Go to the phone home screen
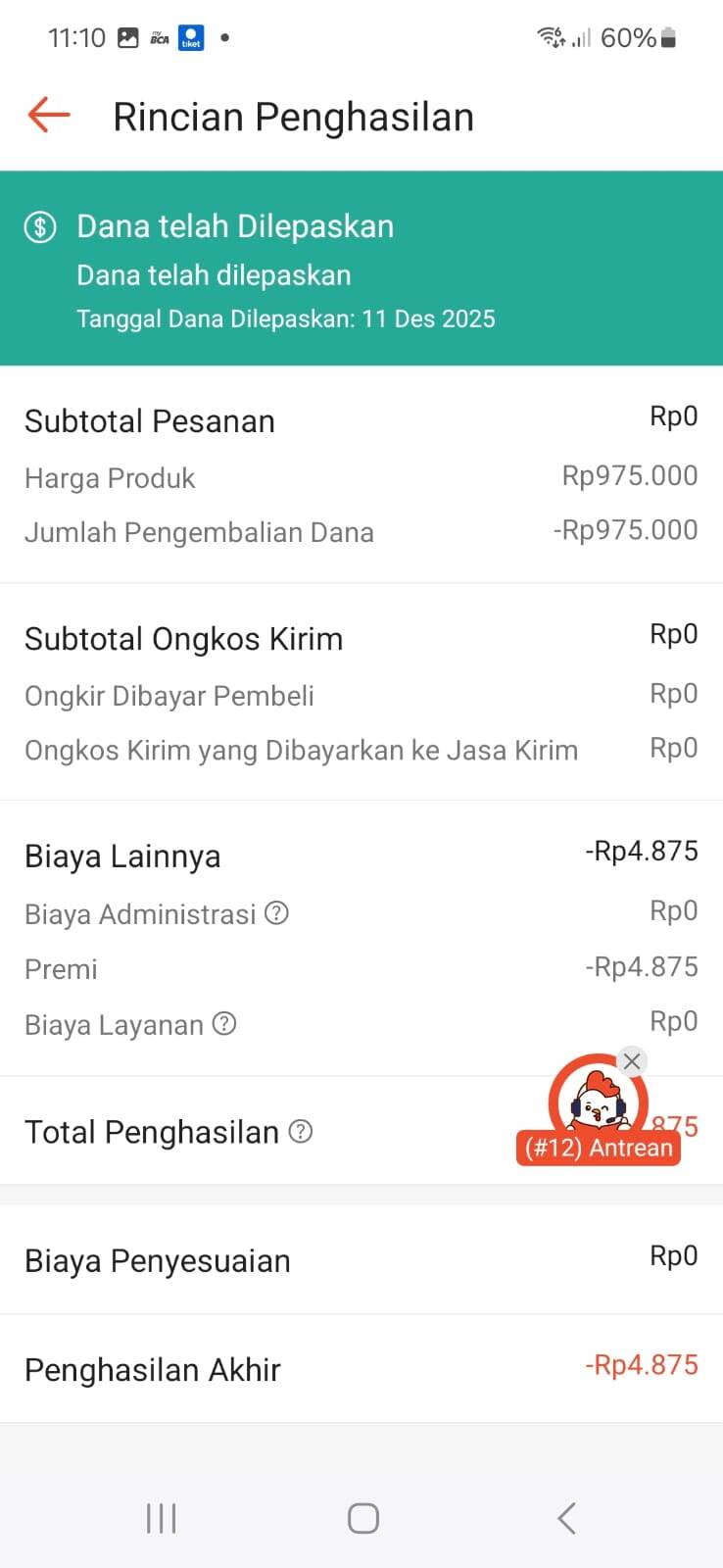 click(x=362, y=1518)
